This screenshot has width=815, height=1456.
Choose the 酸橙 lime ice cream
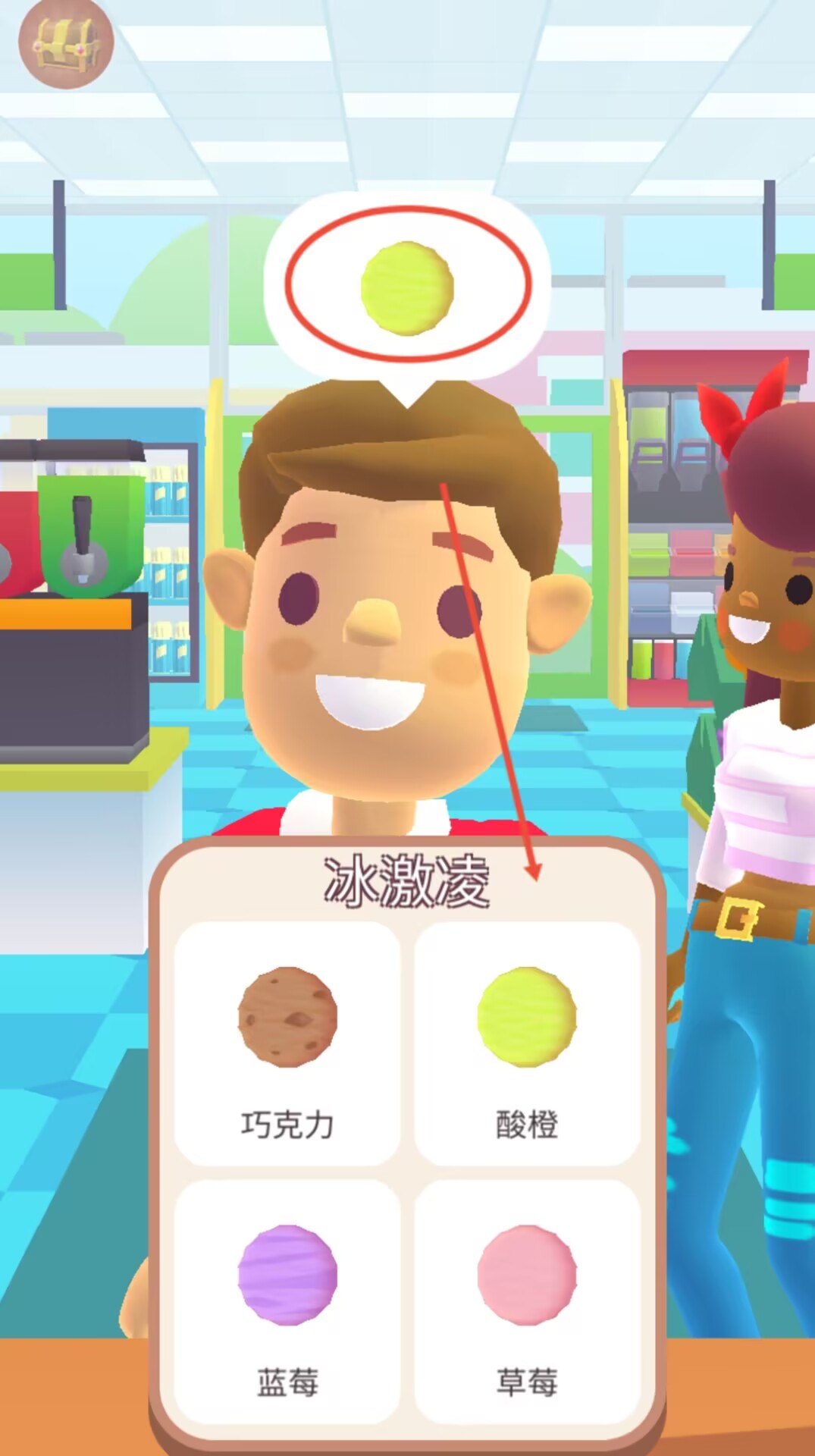click(x=527, y=1043)
